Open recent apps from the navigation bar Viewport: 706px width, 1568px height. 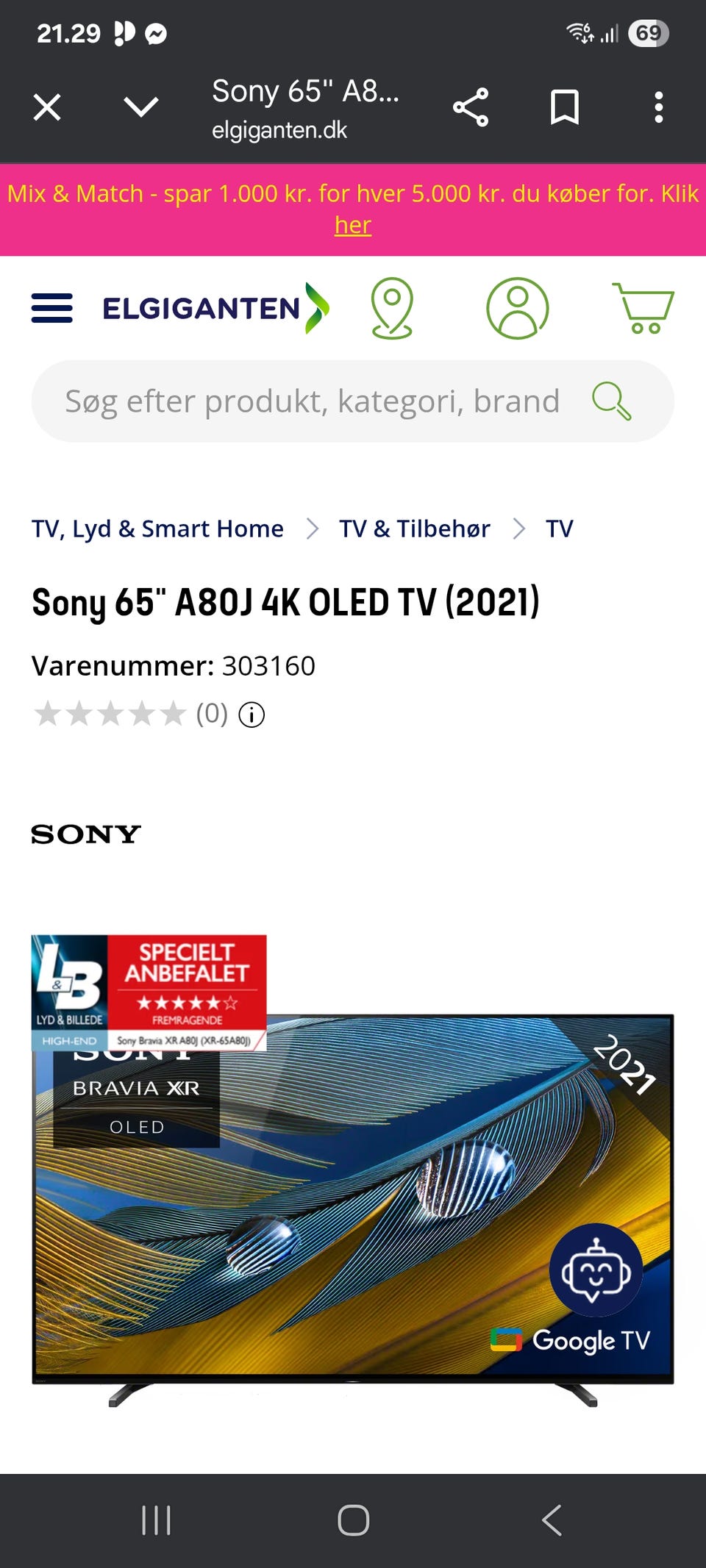(156, 1520)
